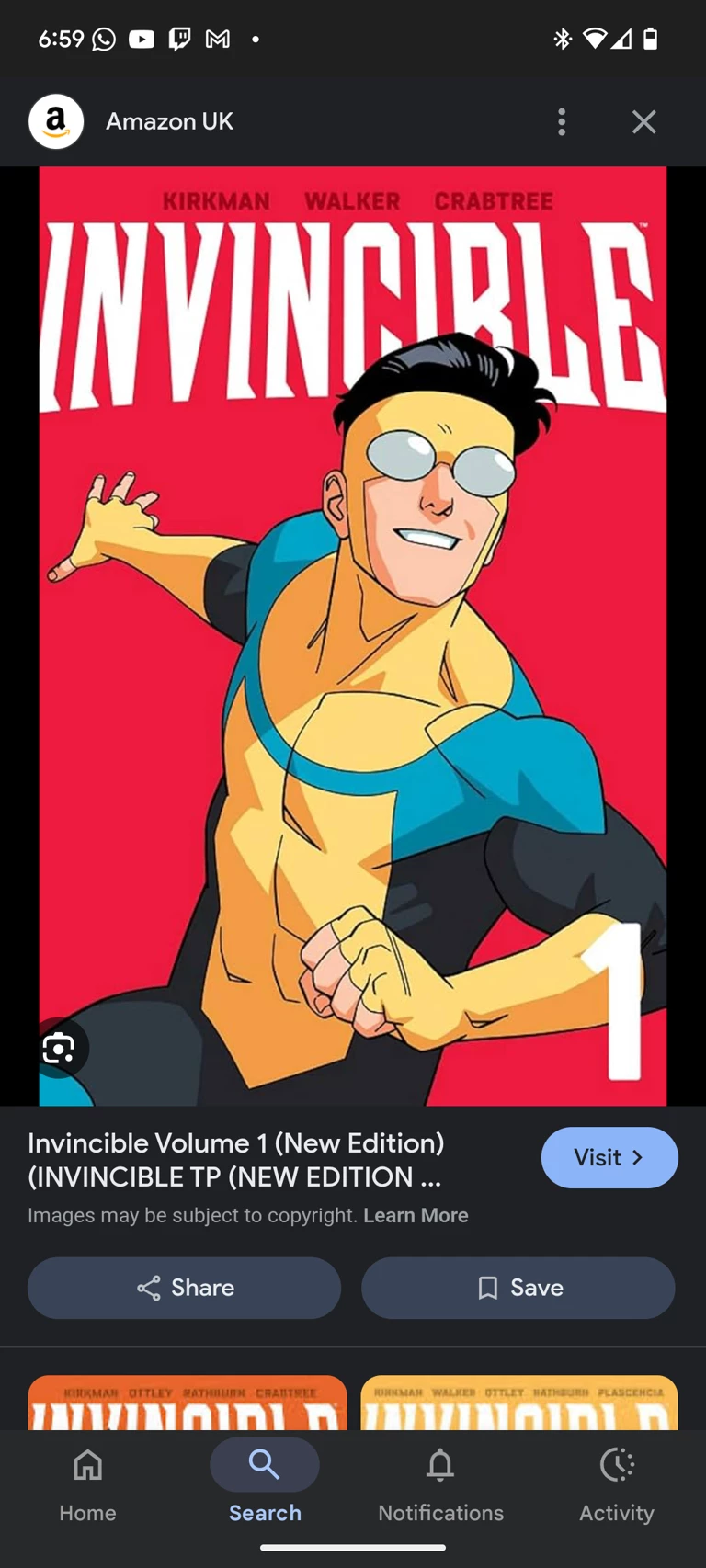Open the three-dot overflow menu
The height and width of the screenshot is (1568, 706).
(x=562, y=121)
